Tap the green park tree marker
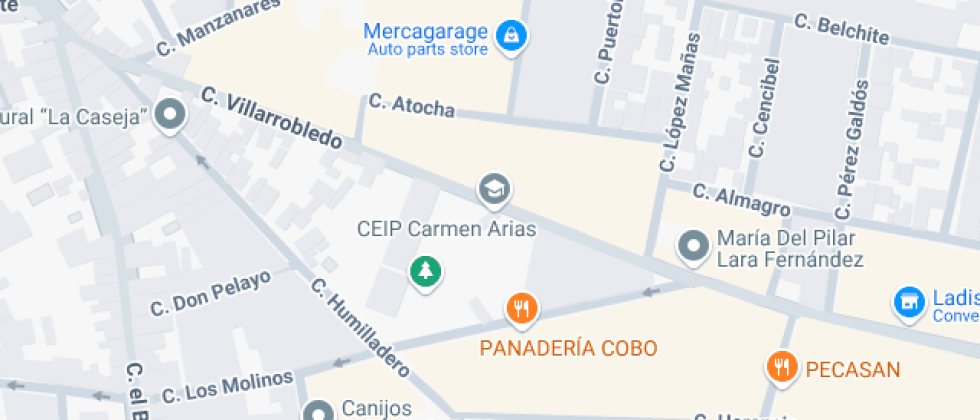Screen dimensions: 980x420 (426, 270)
